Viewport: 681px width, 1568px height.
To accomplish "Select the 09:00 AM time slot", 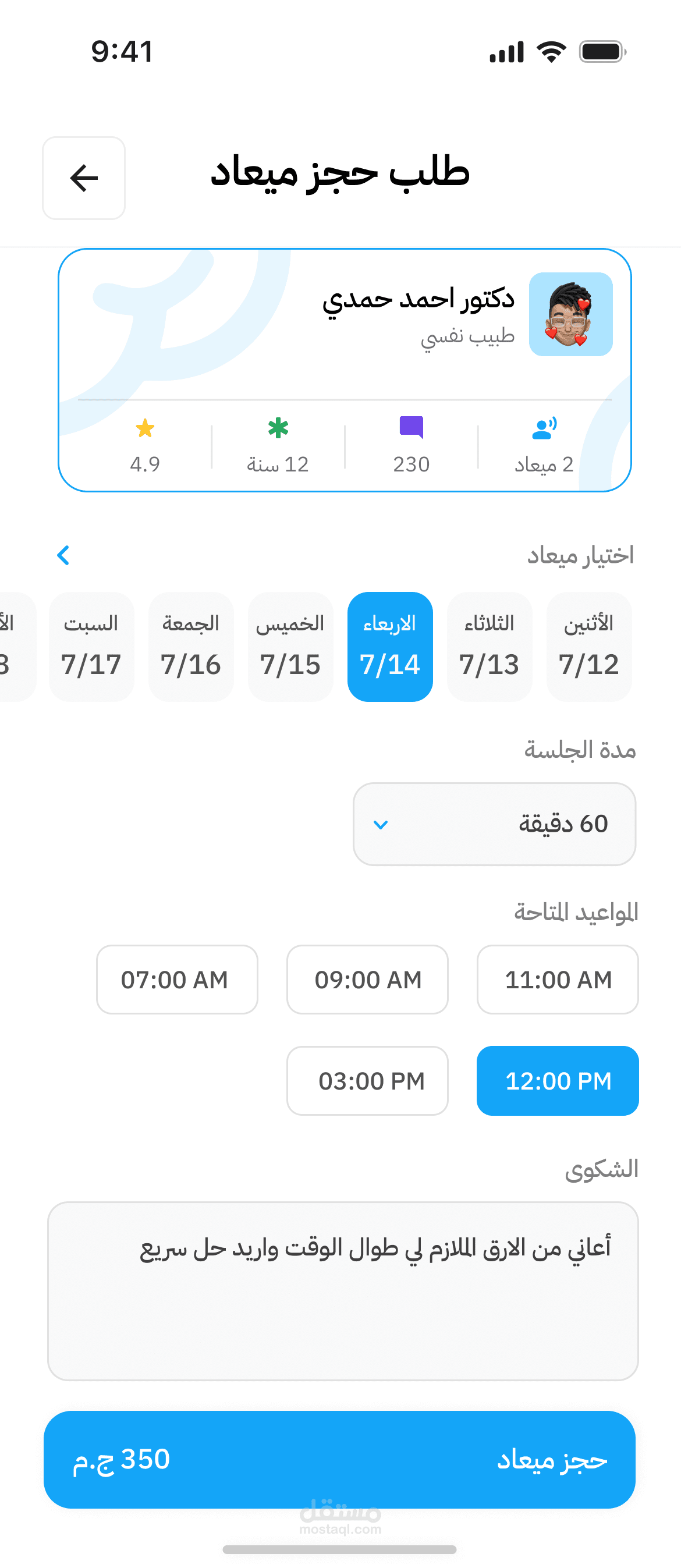I will coord(368,980).
